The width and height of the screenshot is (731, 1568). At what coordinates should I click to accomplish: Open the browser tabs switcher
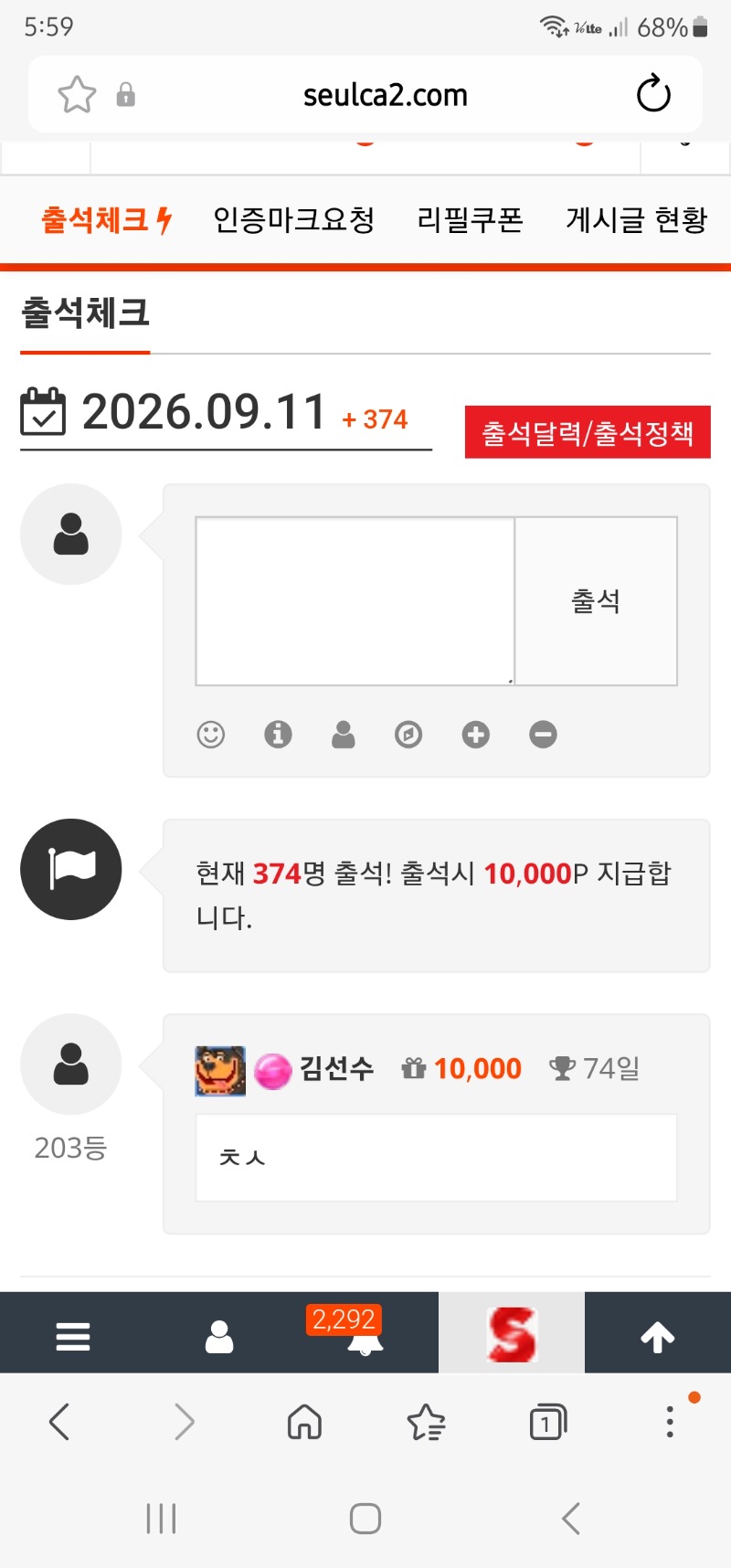click(548, 1422)
